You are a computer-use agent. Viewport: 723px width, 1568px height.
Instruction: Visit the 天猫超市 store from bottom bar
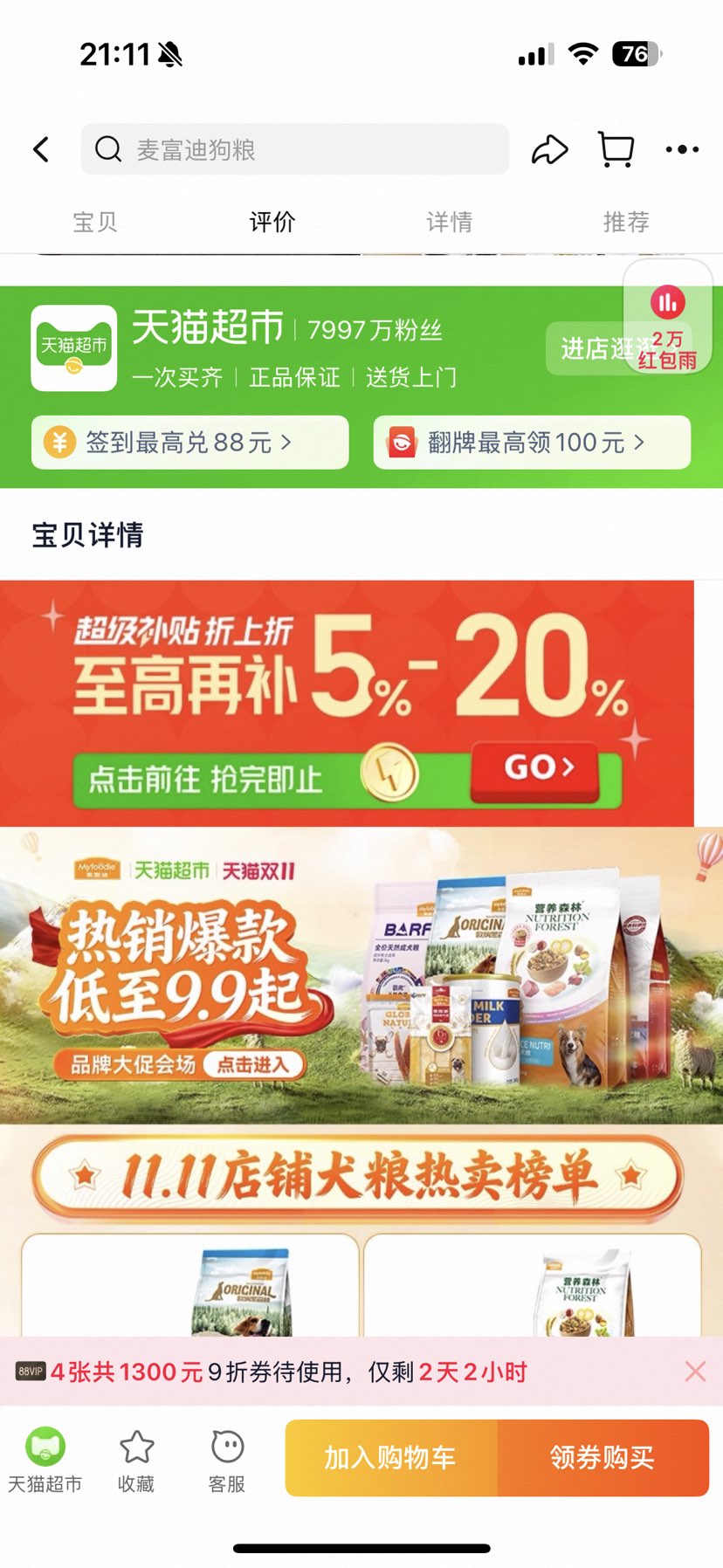[45, 1459]
